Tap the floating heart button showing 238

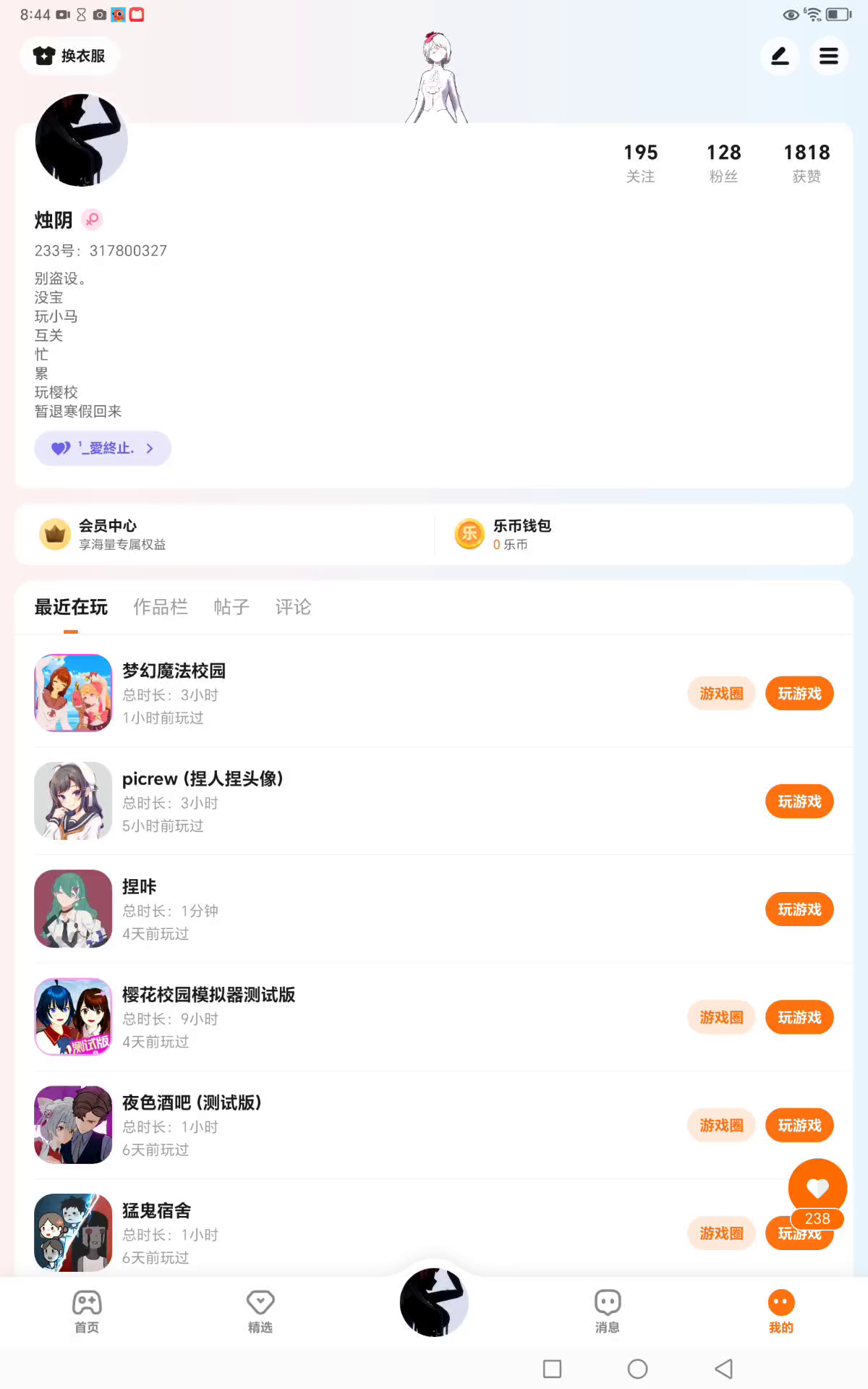coord(817,1188)
